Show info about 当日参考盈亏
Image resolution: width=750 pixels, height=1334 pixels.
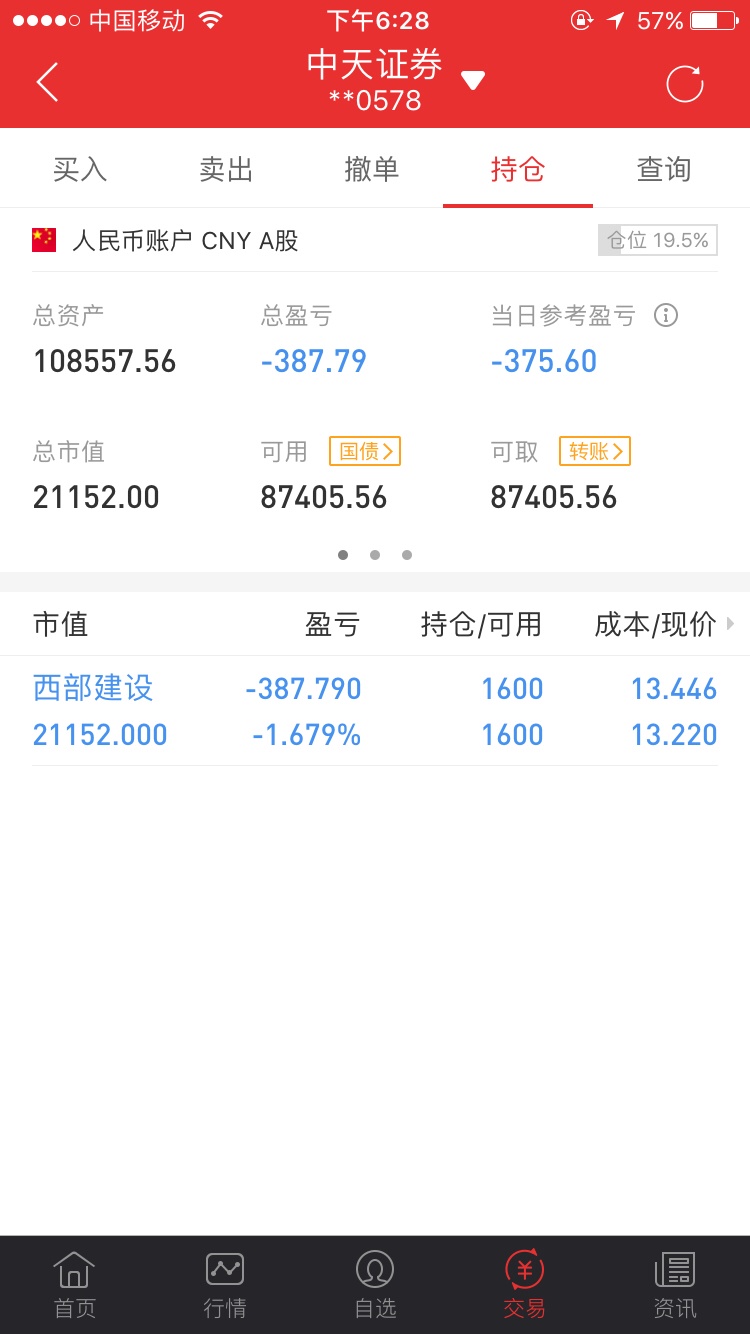coord(666,316)
